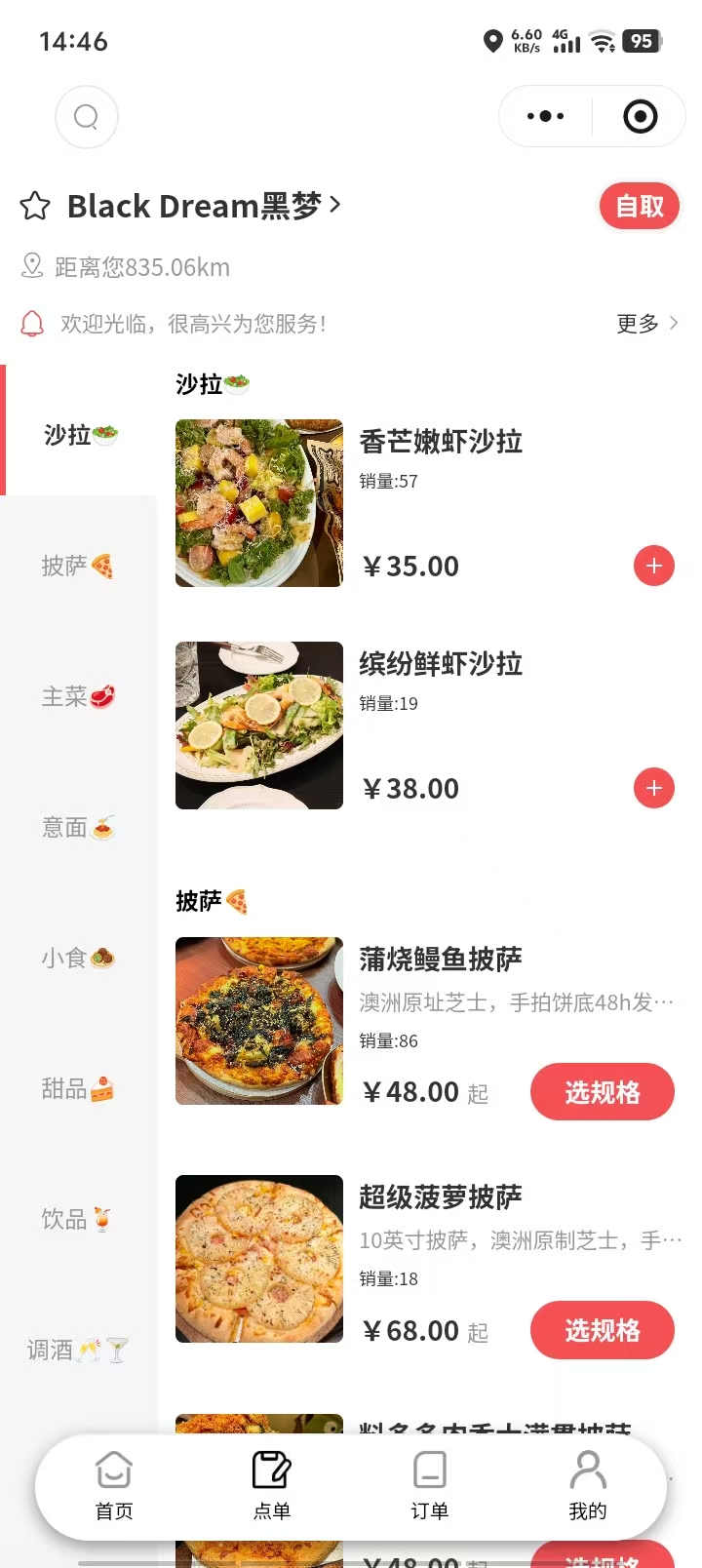The width and height of the screenshot is (702, 1568).
Task: Jump to the 小食 category
Action: tap(78, 958)
